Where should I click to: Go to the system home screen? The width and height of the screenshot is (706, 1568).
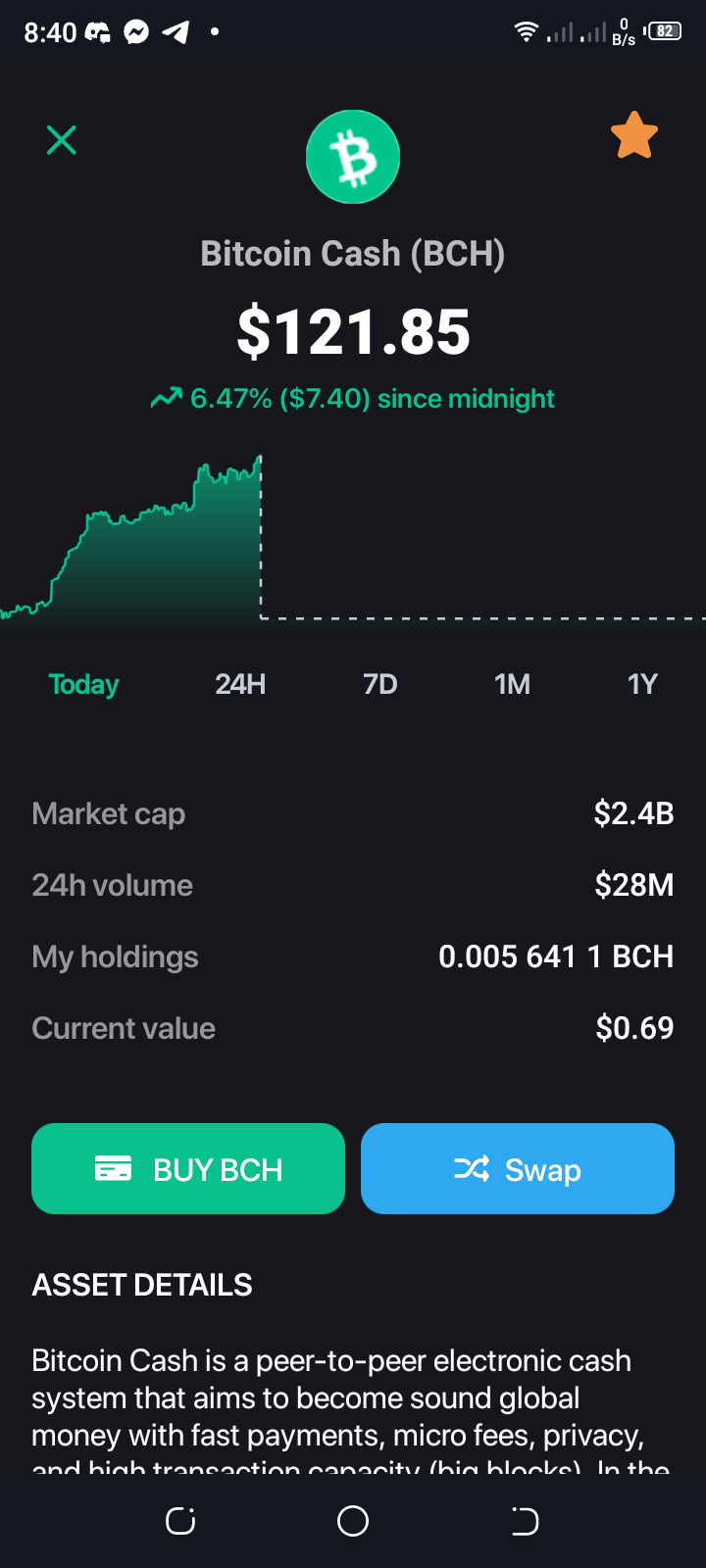pyautogui.click(x=353, y=1521)
